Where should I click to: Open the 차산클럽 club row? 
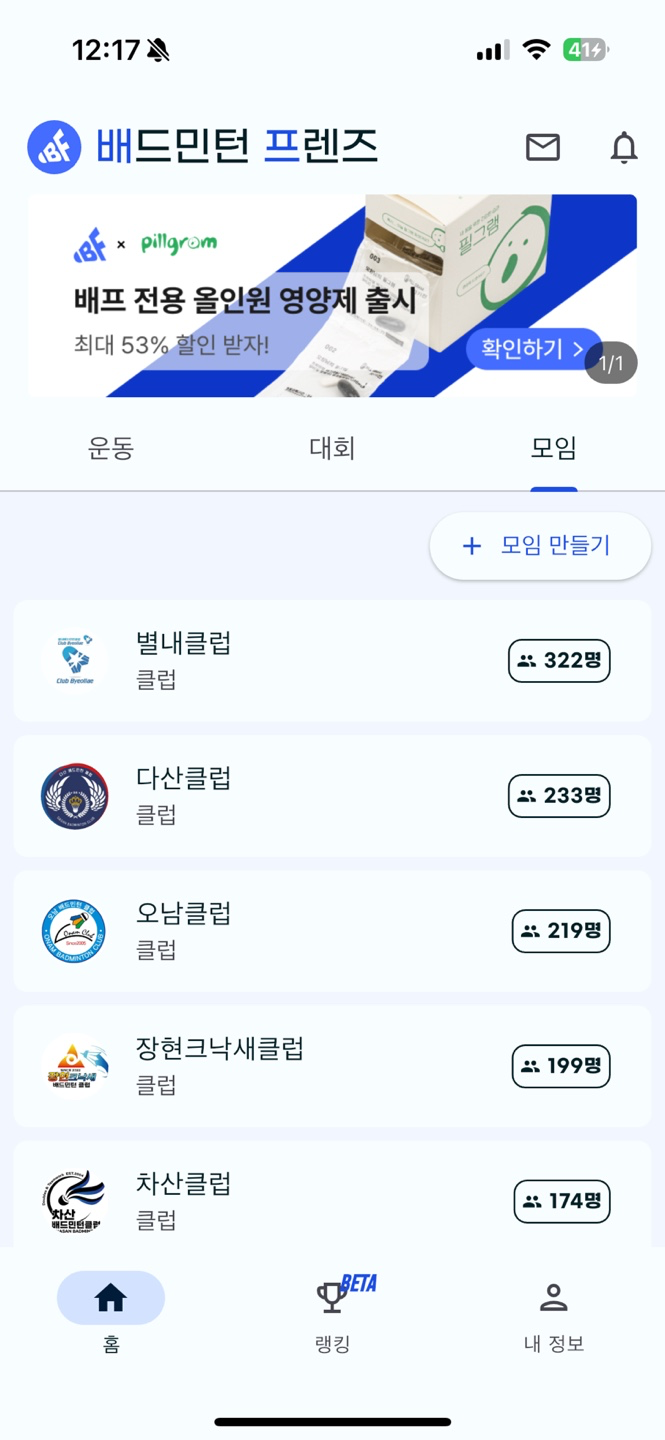332,1195
